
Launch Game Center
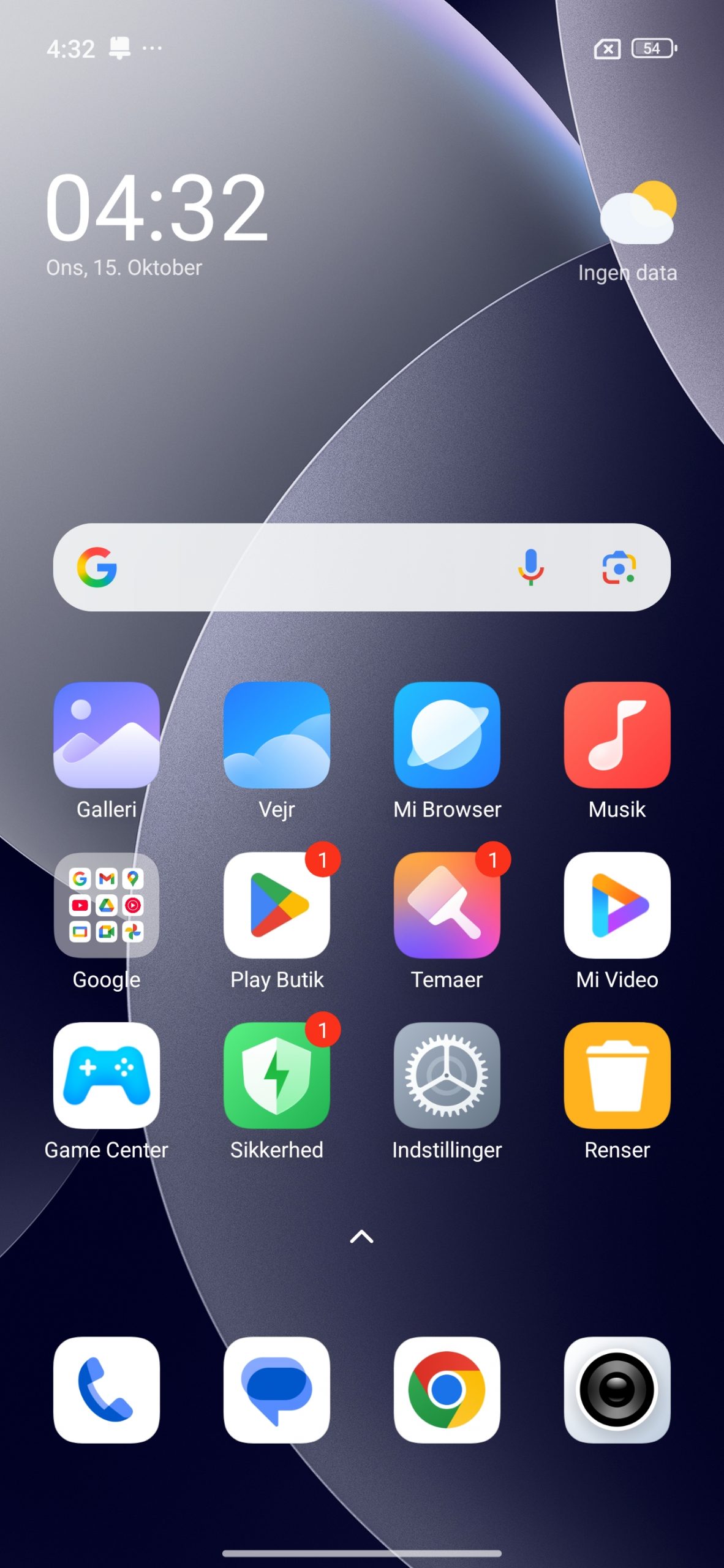click(x=107, y=1076)
